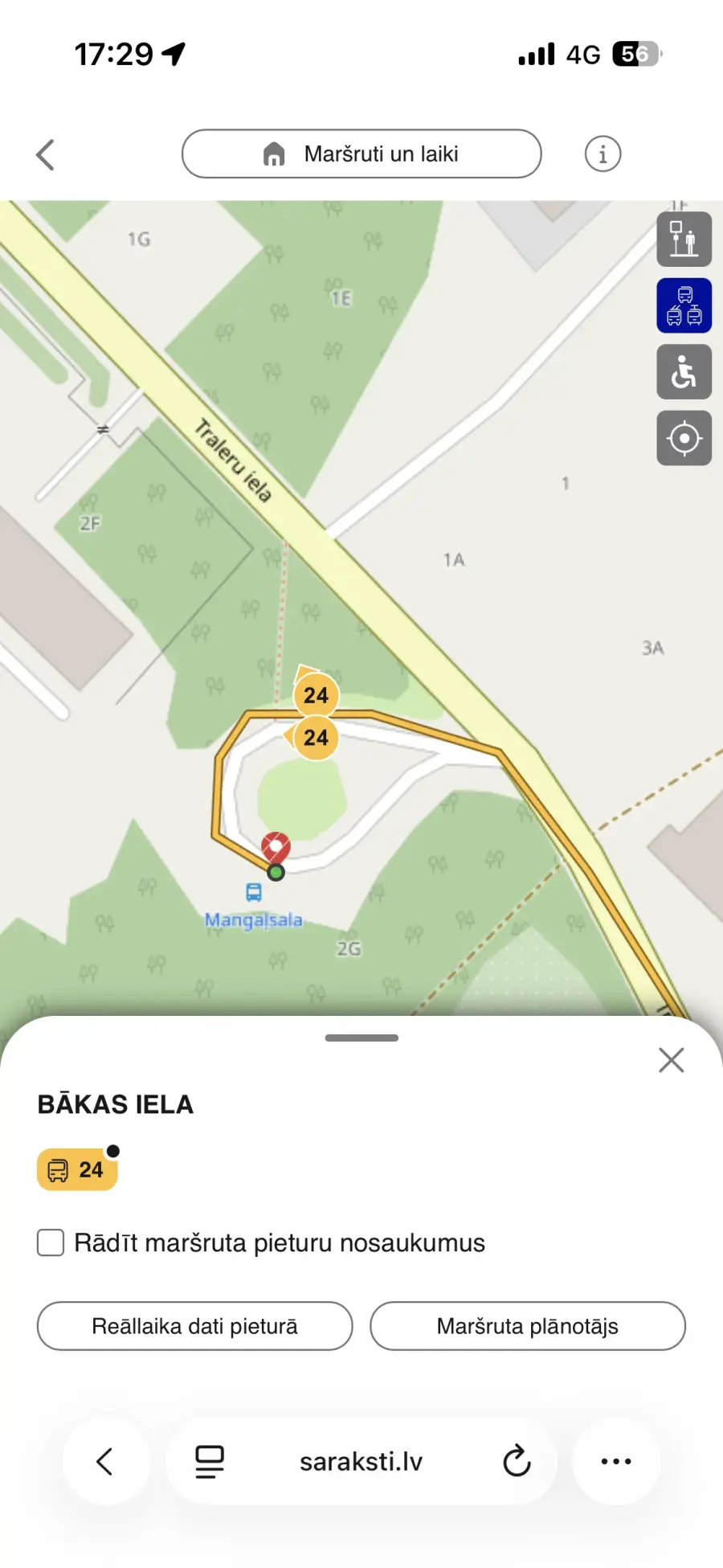Open Maršruti un laiki
The width and height of the screenshot is (723, 1568).
coord(361,154)
